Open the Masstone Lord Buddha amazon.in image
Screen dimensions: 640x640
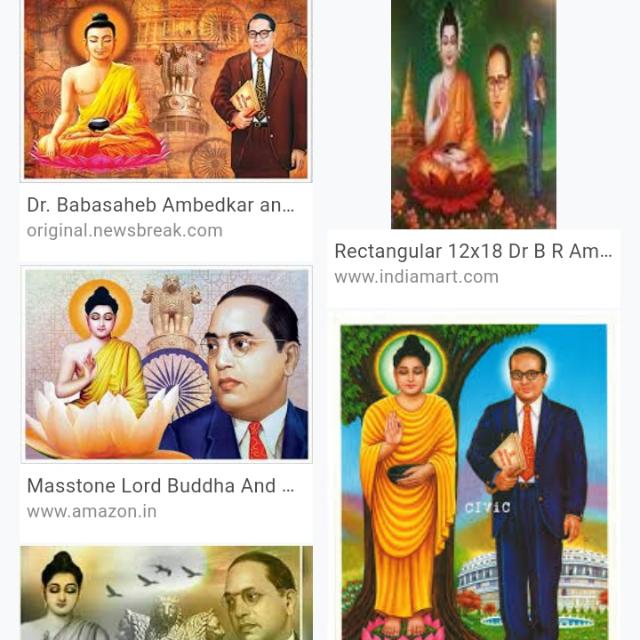click(x=166, y=363)
